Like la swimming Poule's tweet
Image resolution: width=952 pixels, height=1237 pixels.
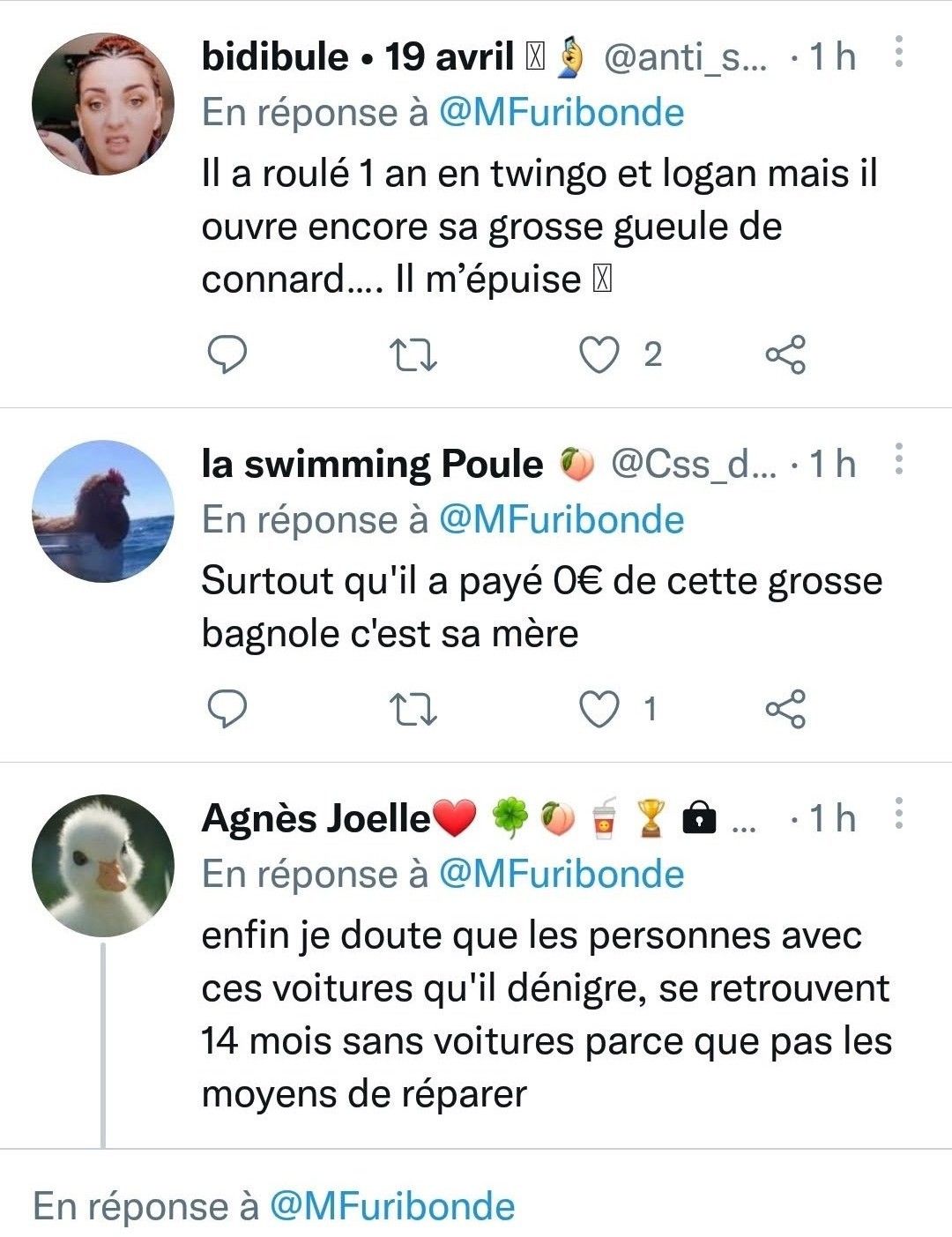point(599,709)
